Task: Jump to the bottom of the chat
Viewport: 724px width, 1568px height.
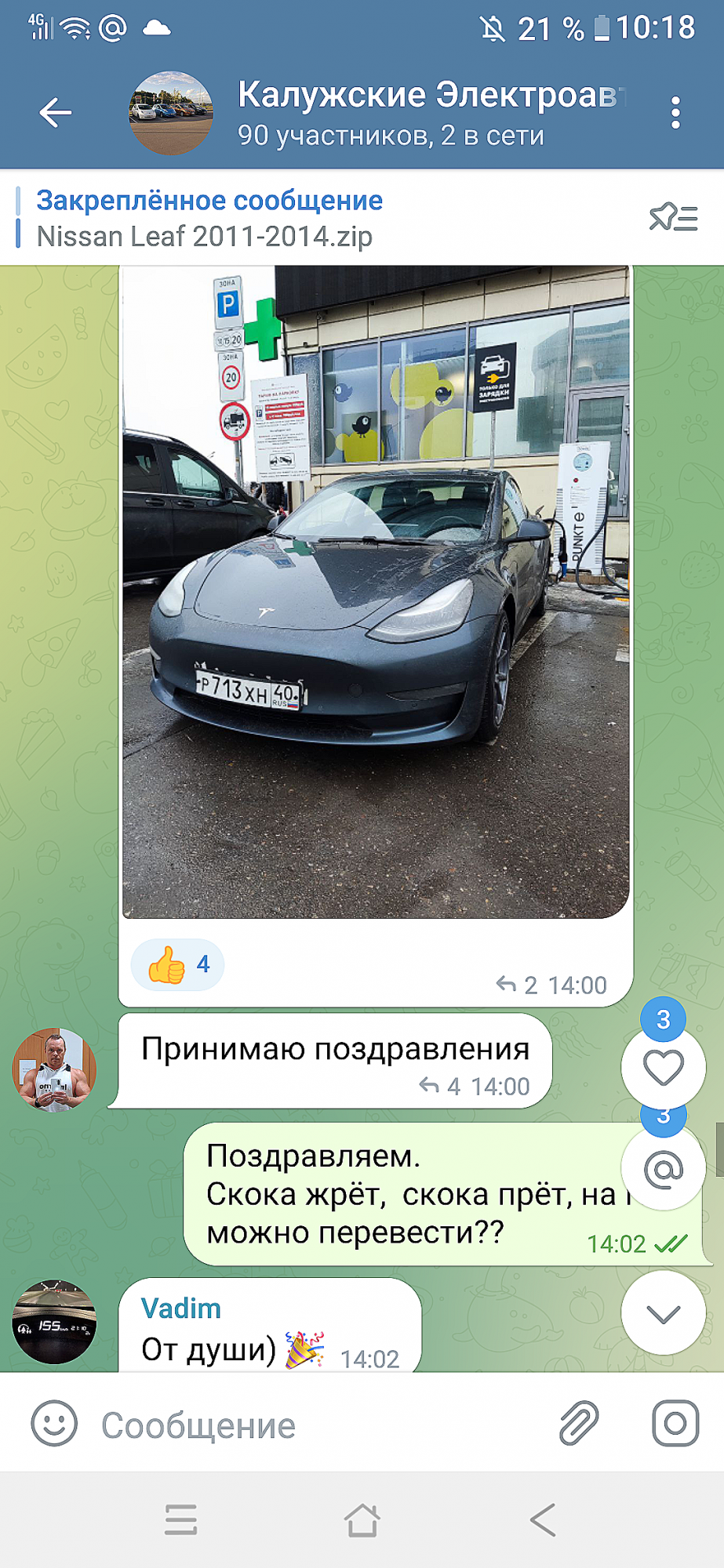Action: [664, 1313]
